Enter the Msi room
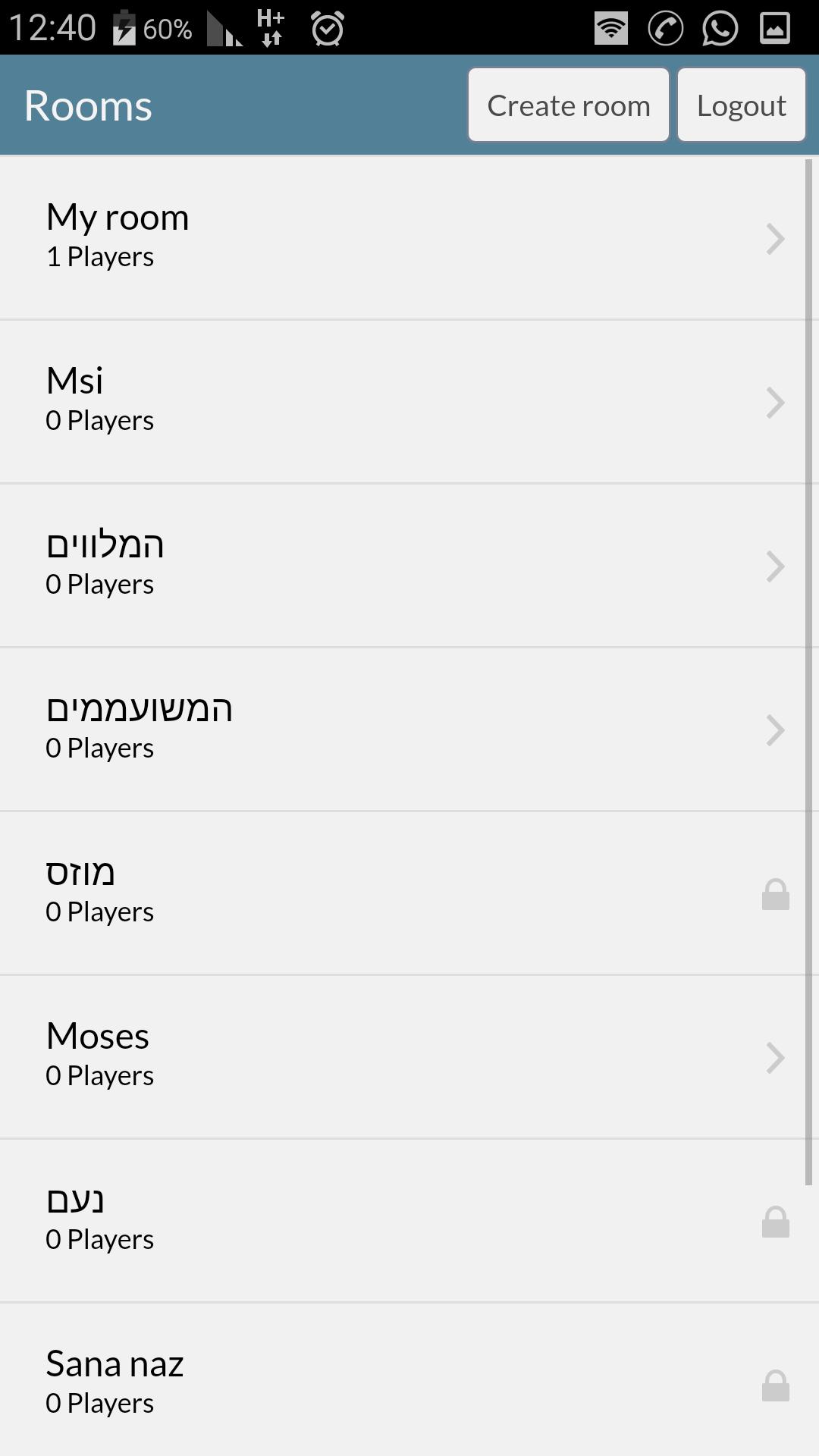The height and width of the screenshot is (1456, 819). (x=402, y=401)
